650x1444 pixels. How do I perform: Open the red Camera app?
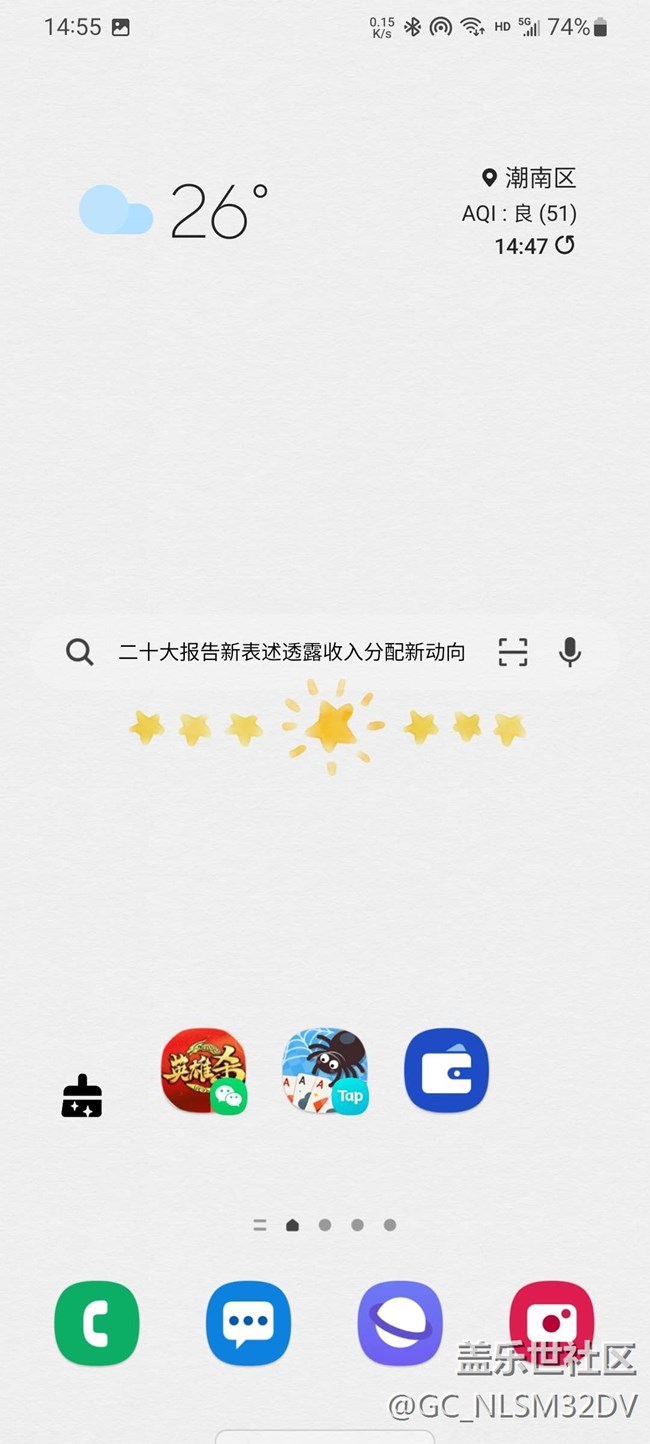click(x=551, y=1318)
